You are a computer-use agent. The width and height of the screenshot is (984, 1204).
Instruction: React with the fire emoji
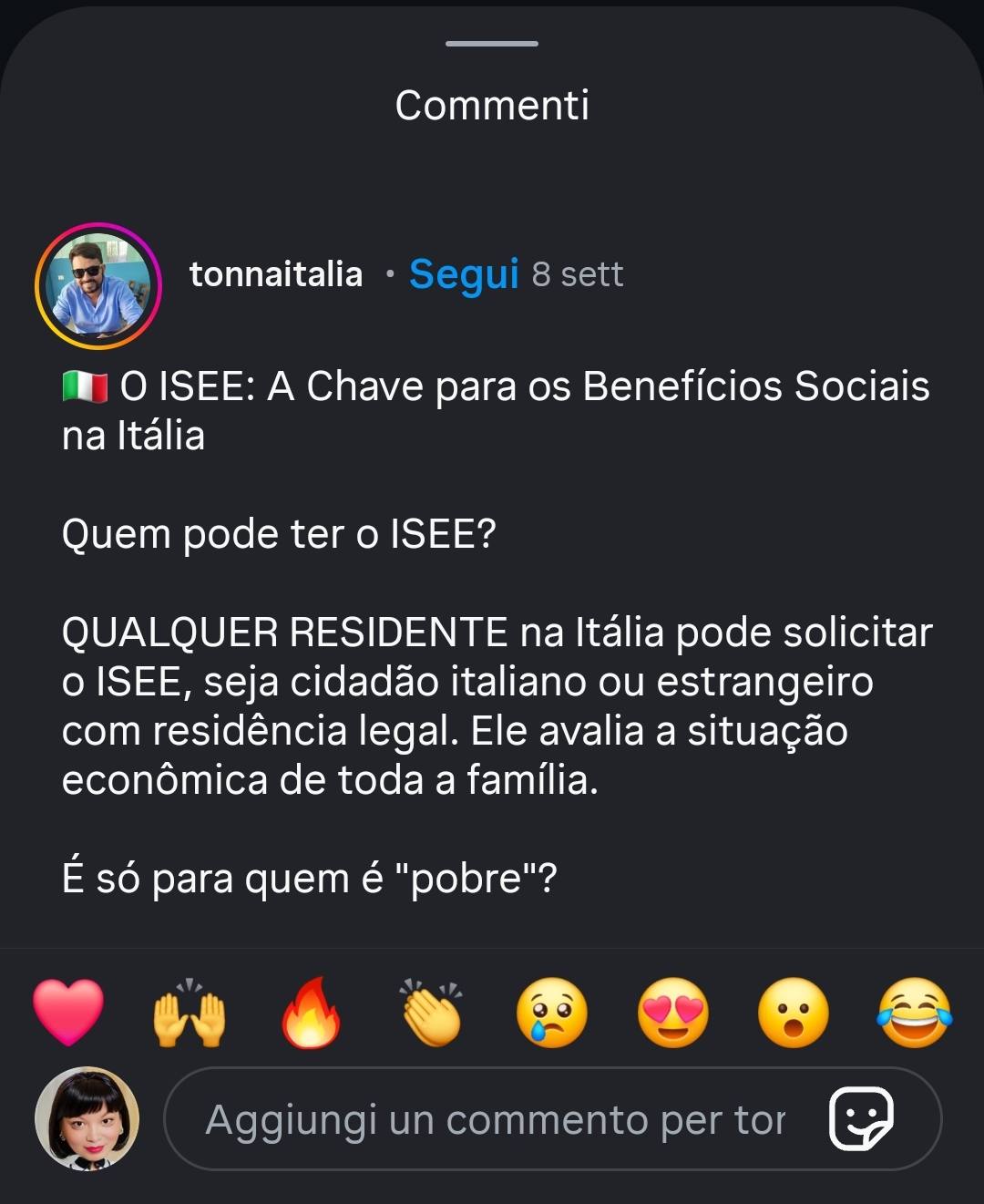(x=311, y=1013)
